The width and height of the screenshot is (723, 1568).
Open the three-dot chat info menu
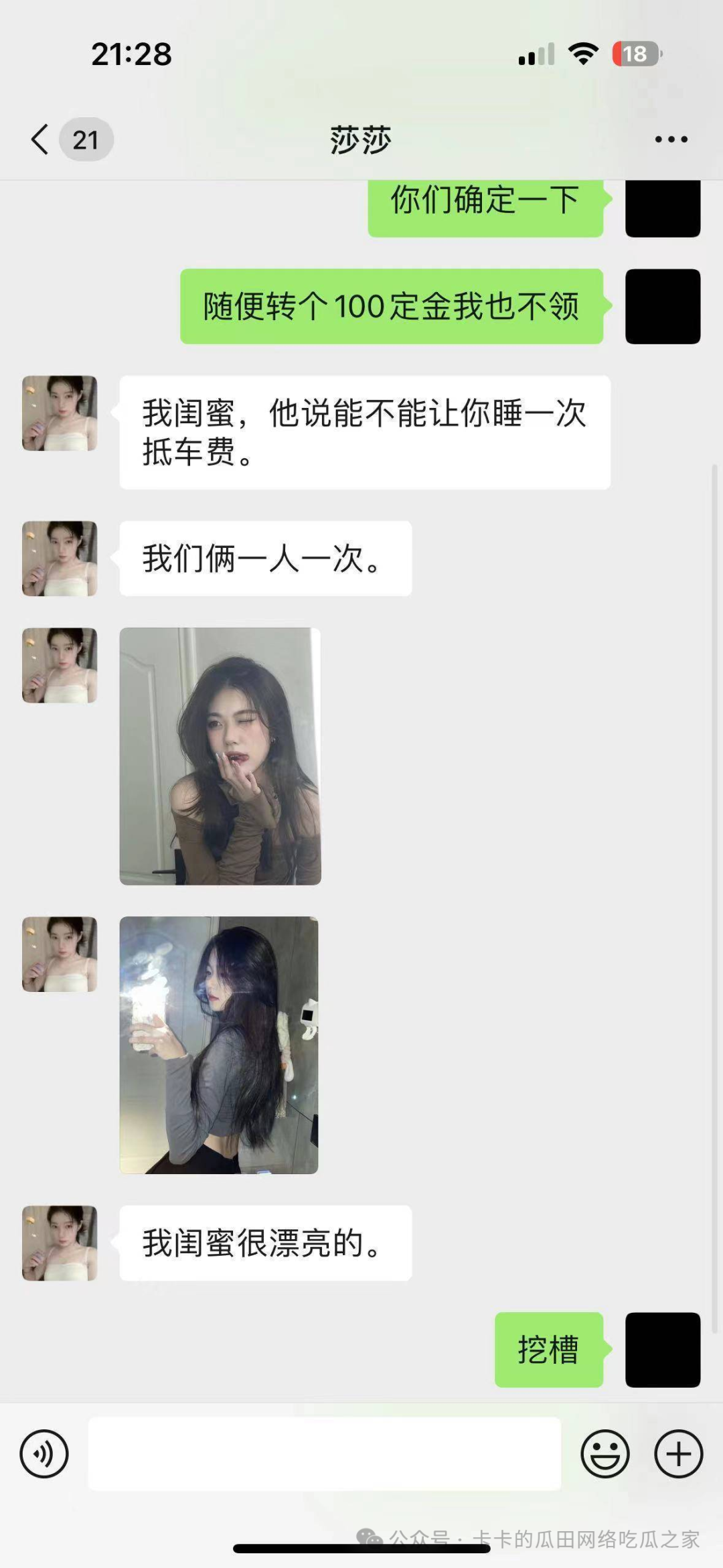click(x=671, y=139)
